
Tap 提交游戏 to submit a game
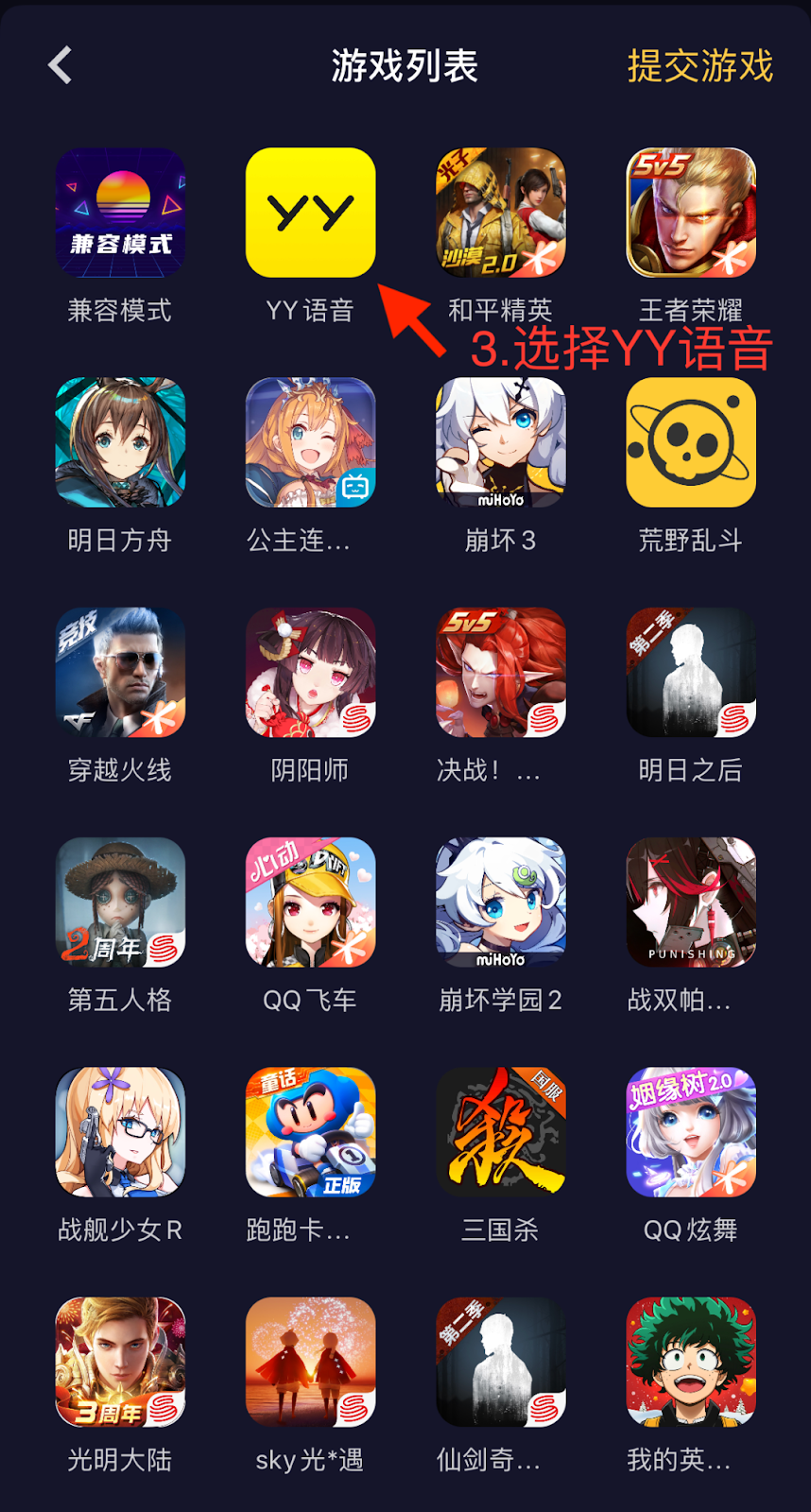pyautogui.click(x=699, y=66)
